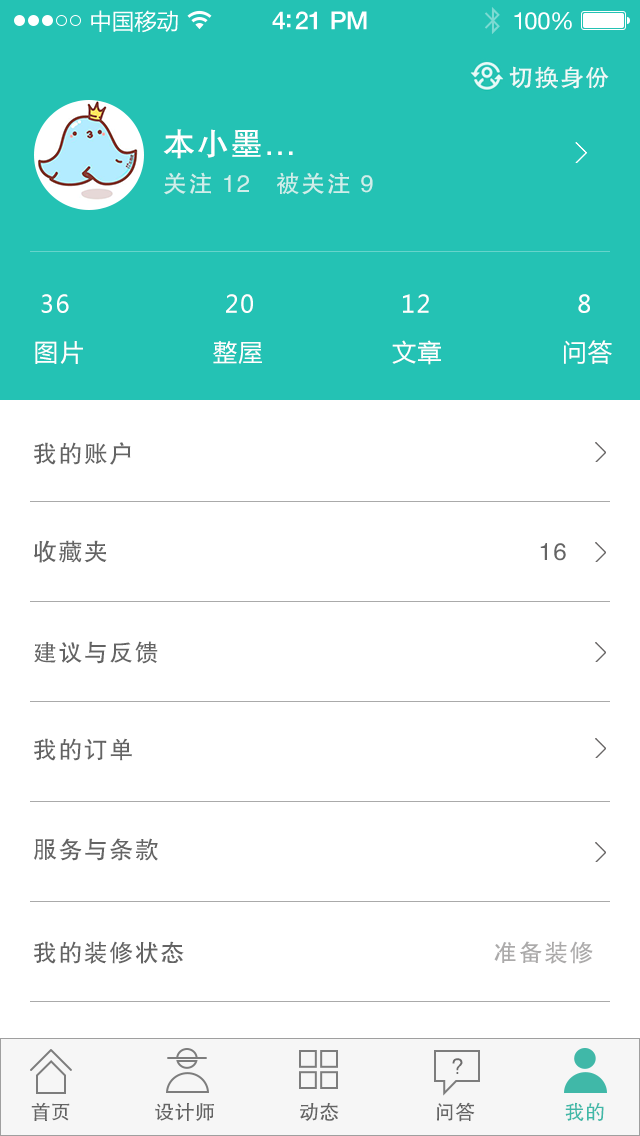The image size is (640, 1136).
Task: Open 服务与条款 terms row
Action: [x=320, y=851]
